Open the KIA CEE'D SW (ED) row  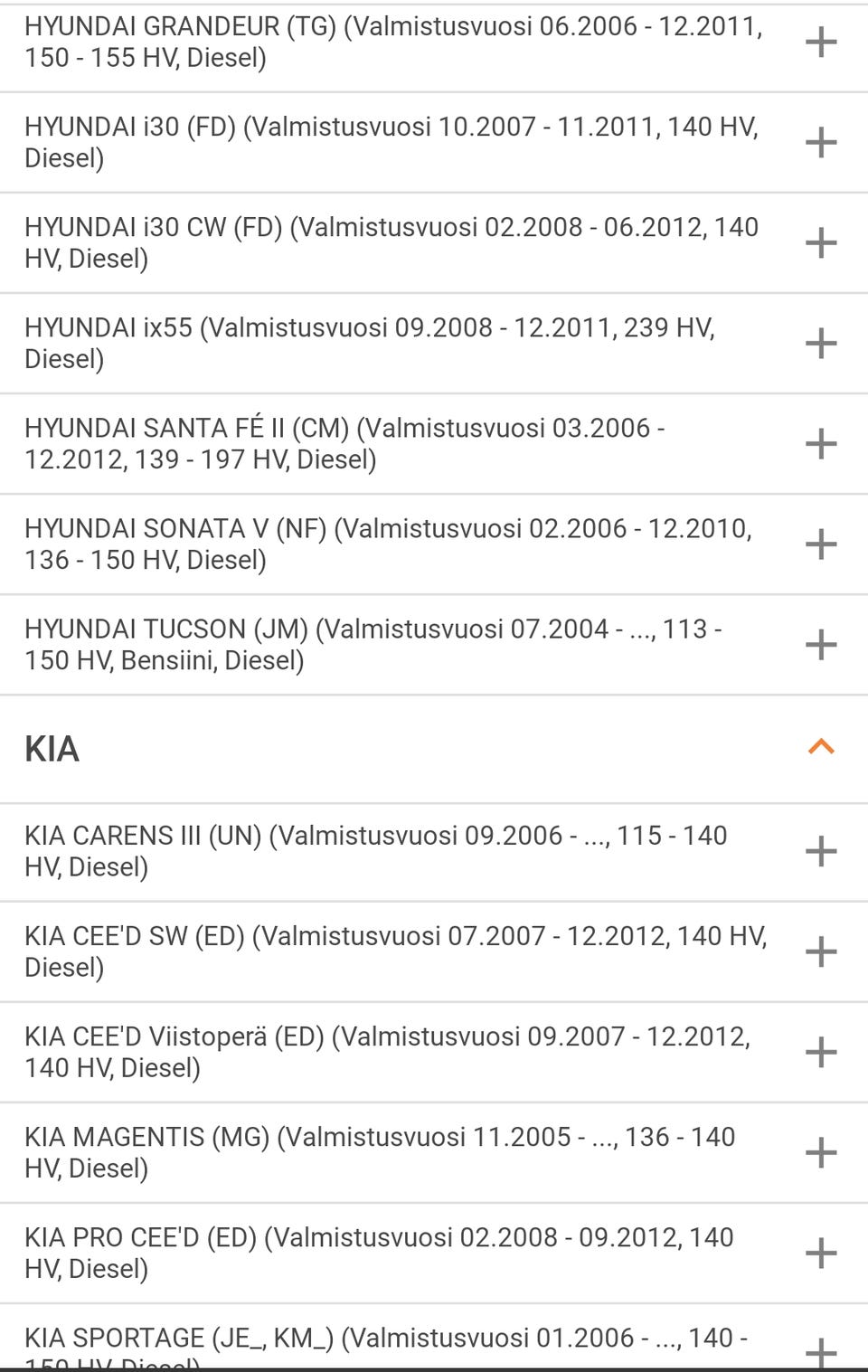[x=820, y=951]
